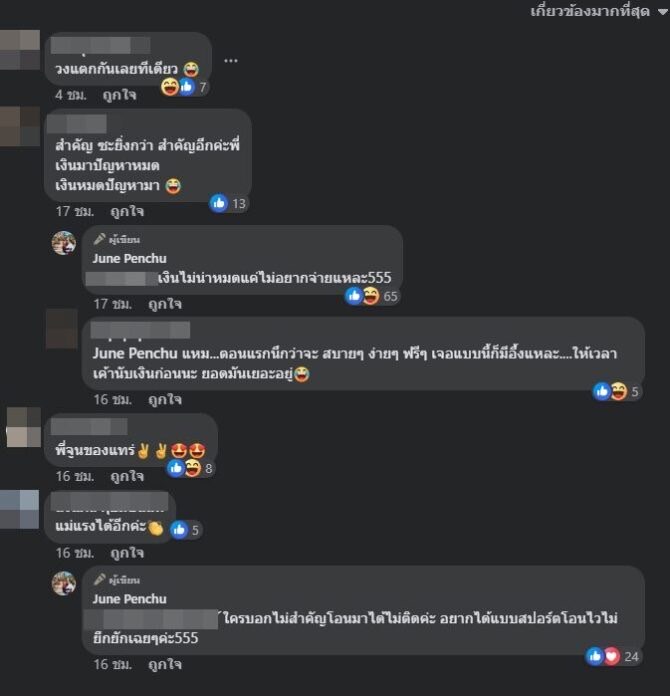Tap June Penchu's avatar on the last reply
The image size is (670, 696).
pyautogui.click(x=64, y=583)
